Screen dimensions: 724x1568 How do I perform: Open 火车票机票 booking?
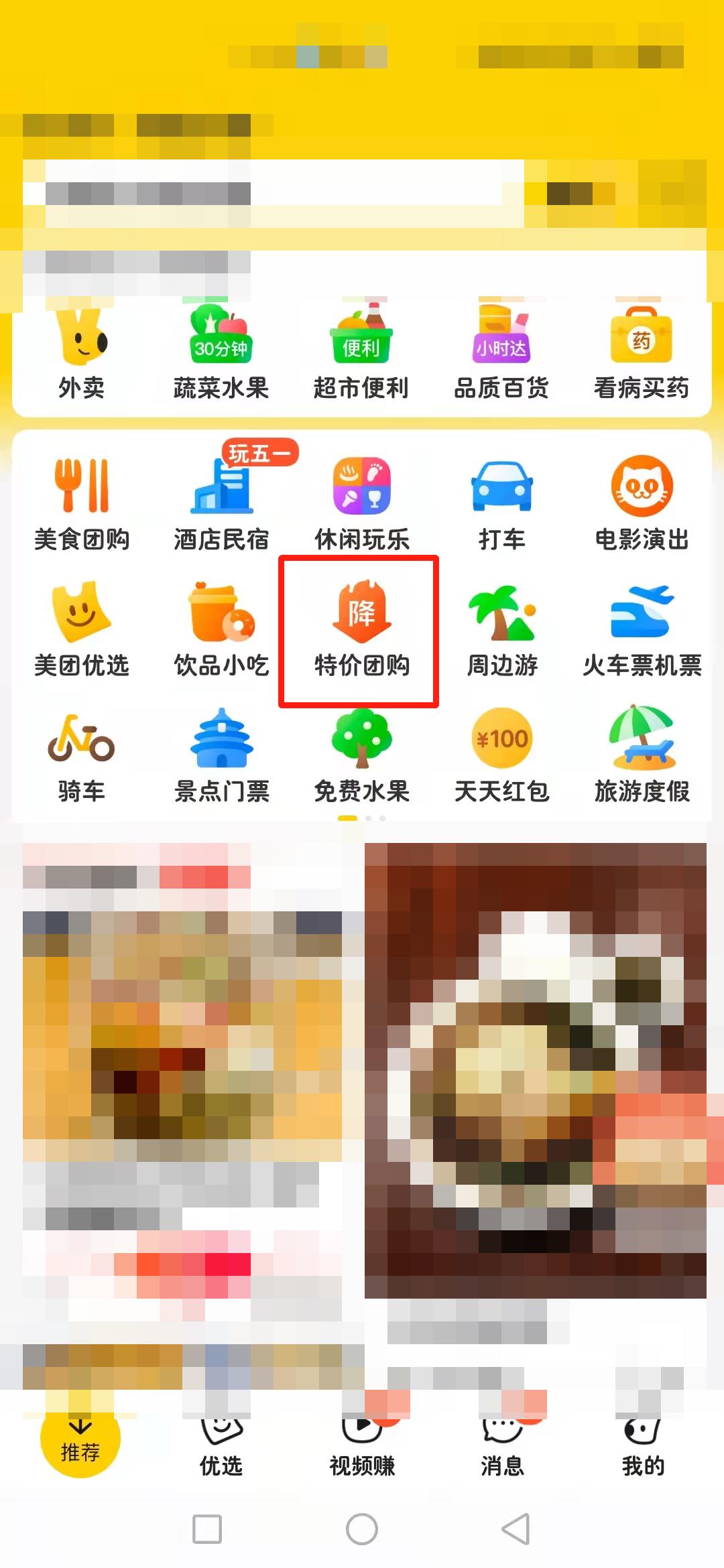641,630
